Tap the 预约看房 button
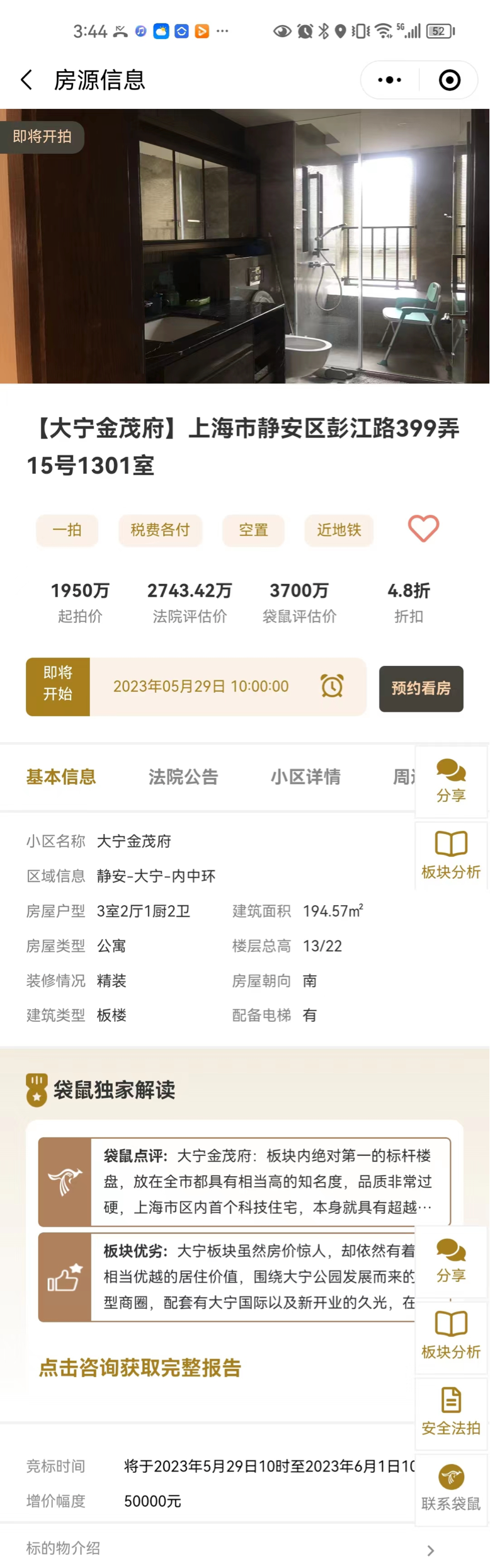The height and width of the screenshot is (1568, 490). (x=421, y=689)
